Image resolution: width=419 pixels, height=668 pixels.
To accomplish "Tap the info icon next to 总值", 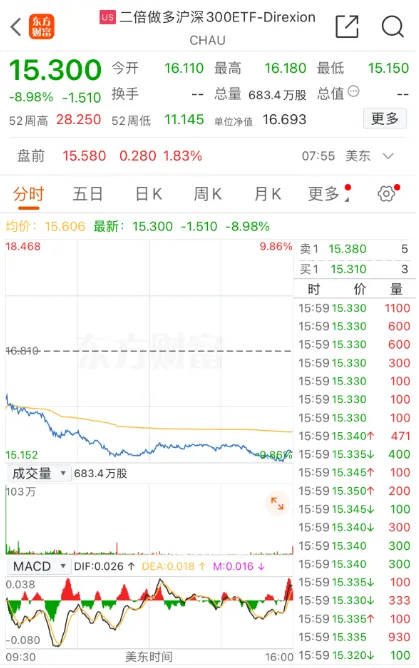I will (353, 92).
